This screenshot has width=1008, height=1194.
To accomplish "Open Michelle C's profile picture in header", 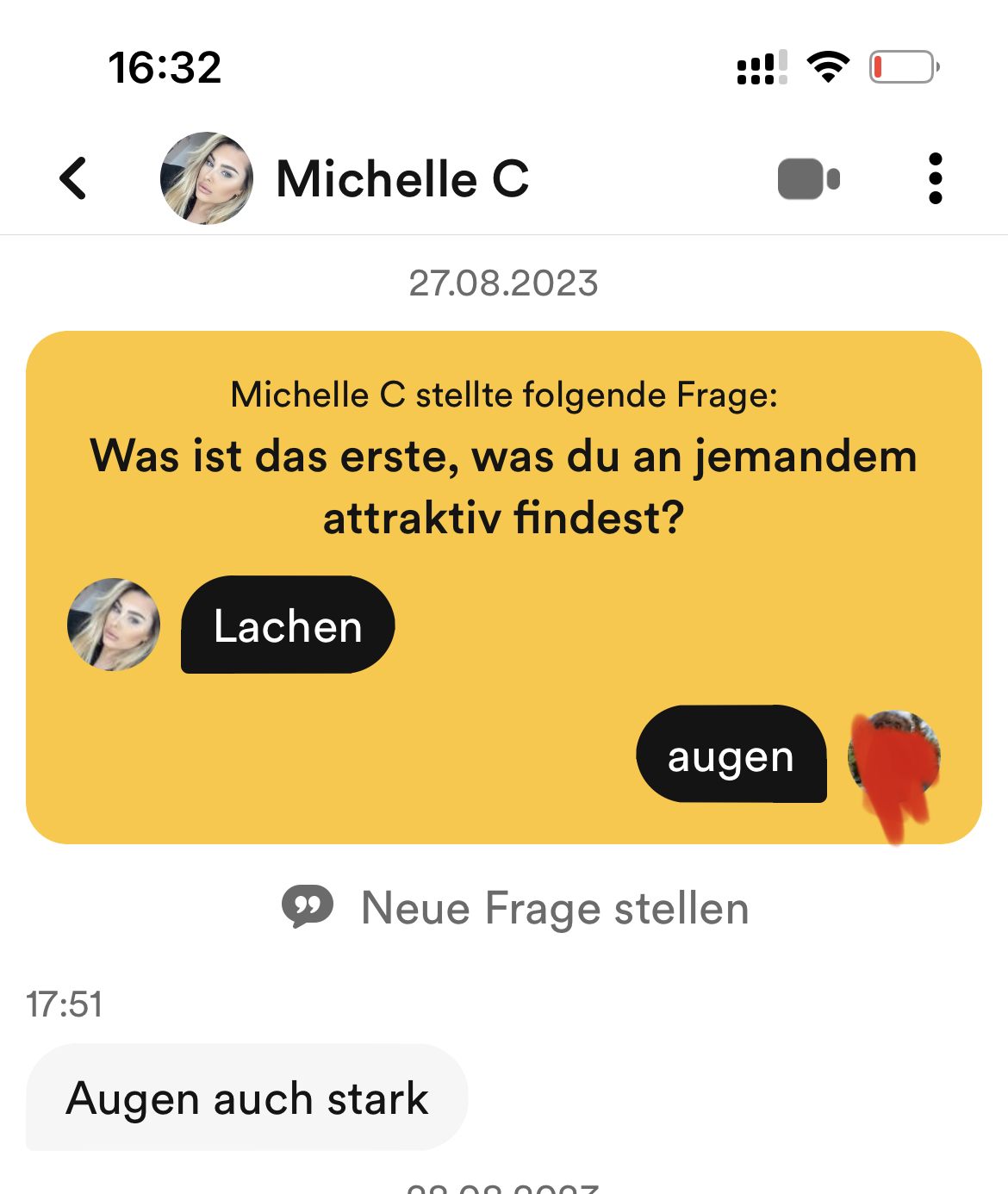I will click(x=207, y=178).
